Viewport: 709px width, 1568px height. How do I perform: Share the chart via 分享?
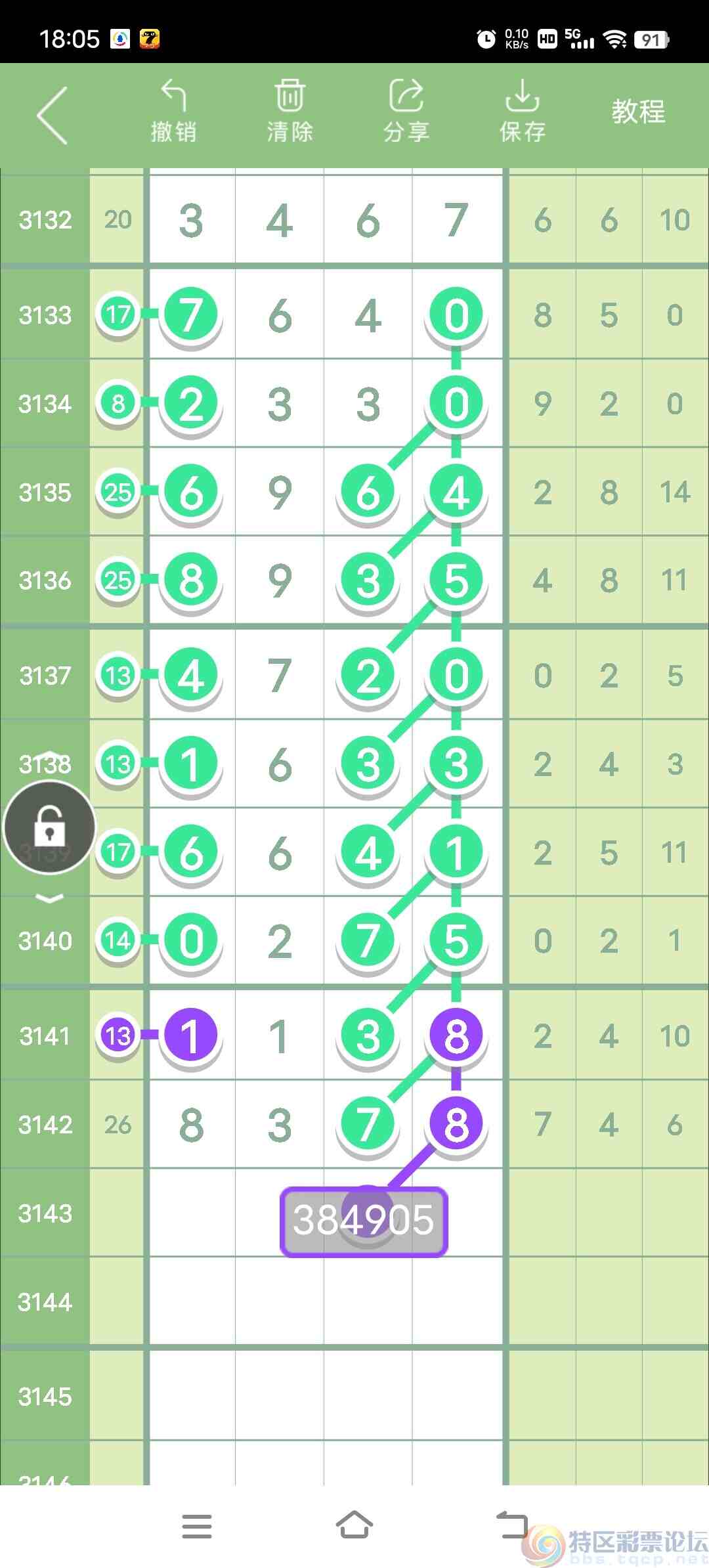406,112
